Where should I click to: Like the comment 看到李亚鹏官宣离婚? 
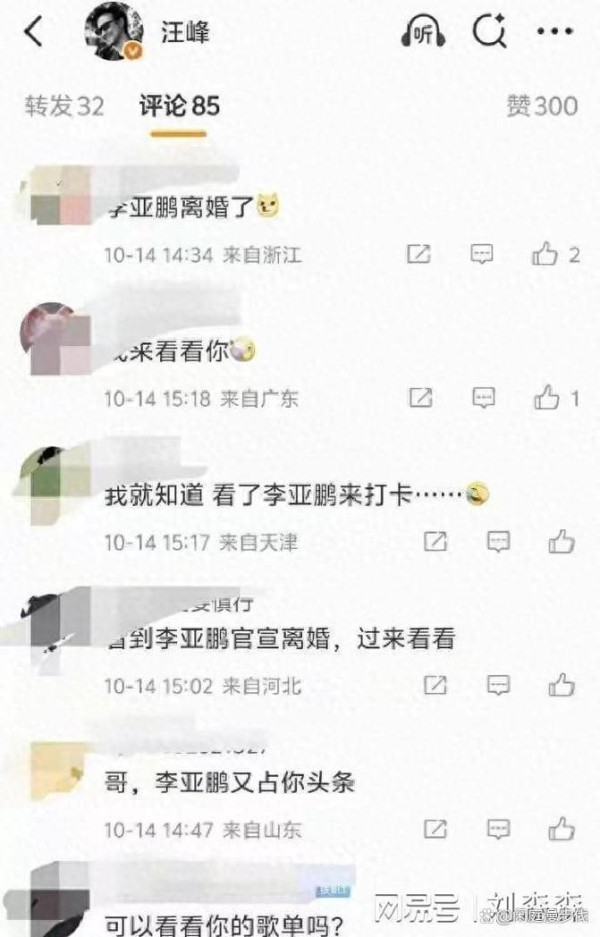(x=562, y=685)
